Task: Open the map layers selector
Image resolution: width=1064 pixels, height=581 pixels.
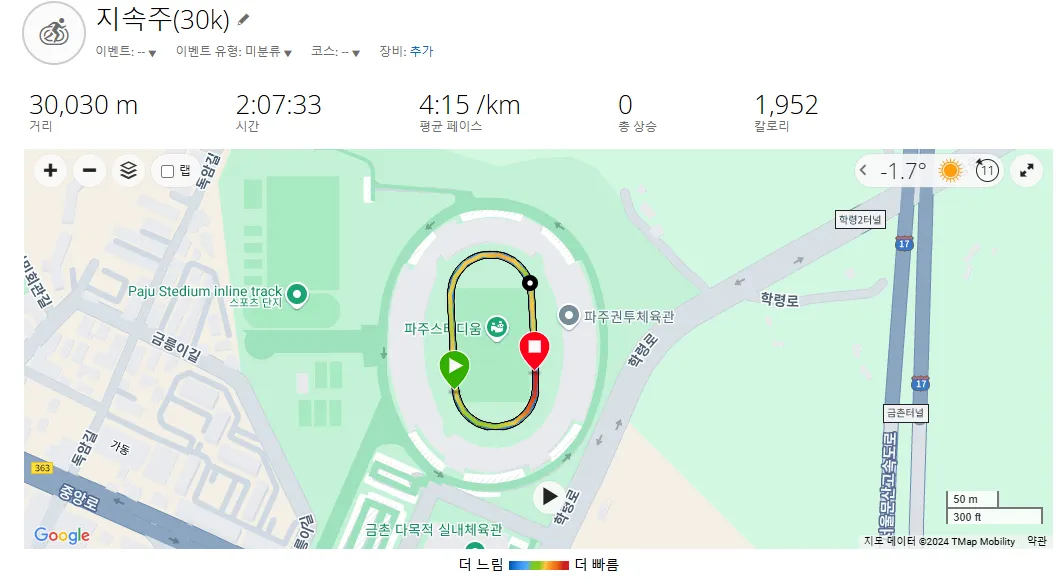Action: [x=128, y=171]
